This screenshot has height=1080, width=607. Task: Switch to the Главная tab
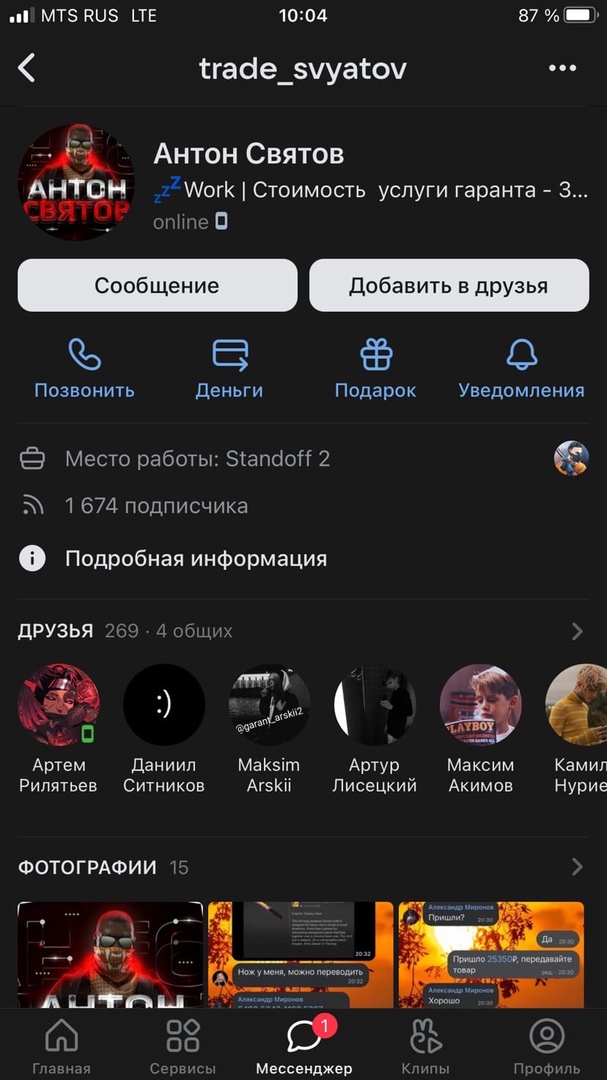(61, 1045)
